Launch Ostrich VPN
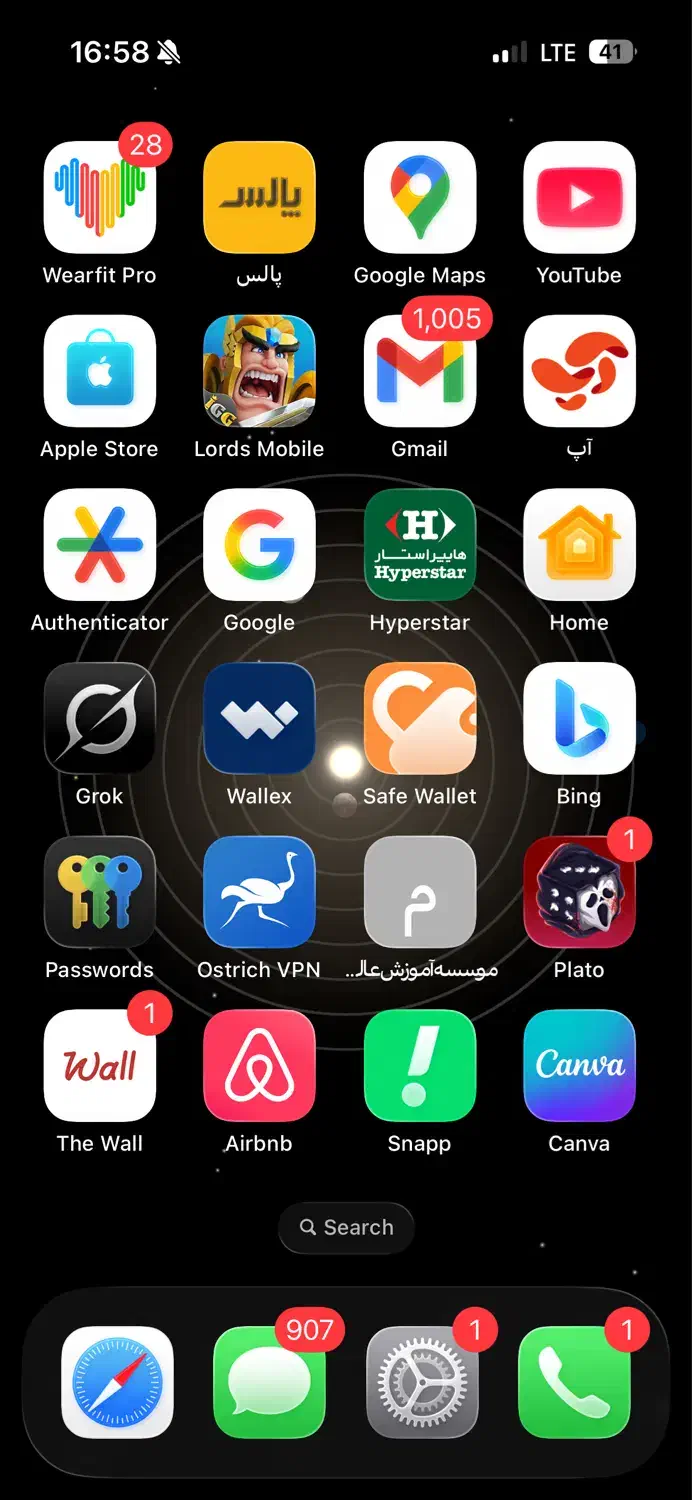This screenshot has width=692, height=1500. click(x=259, y=892)
